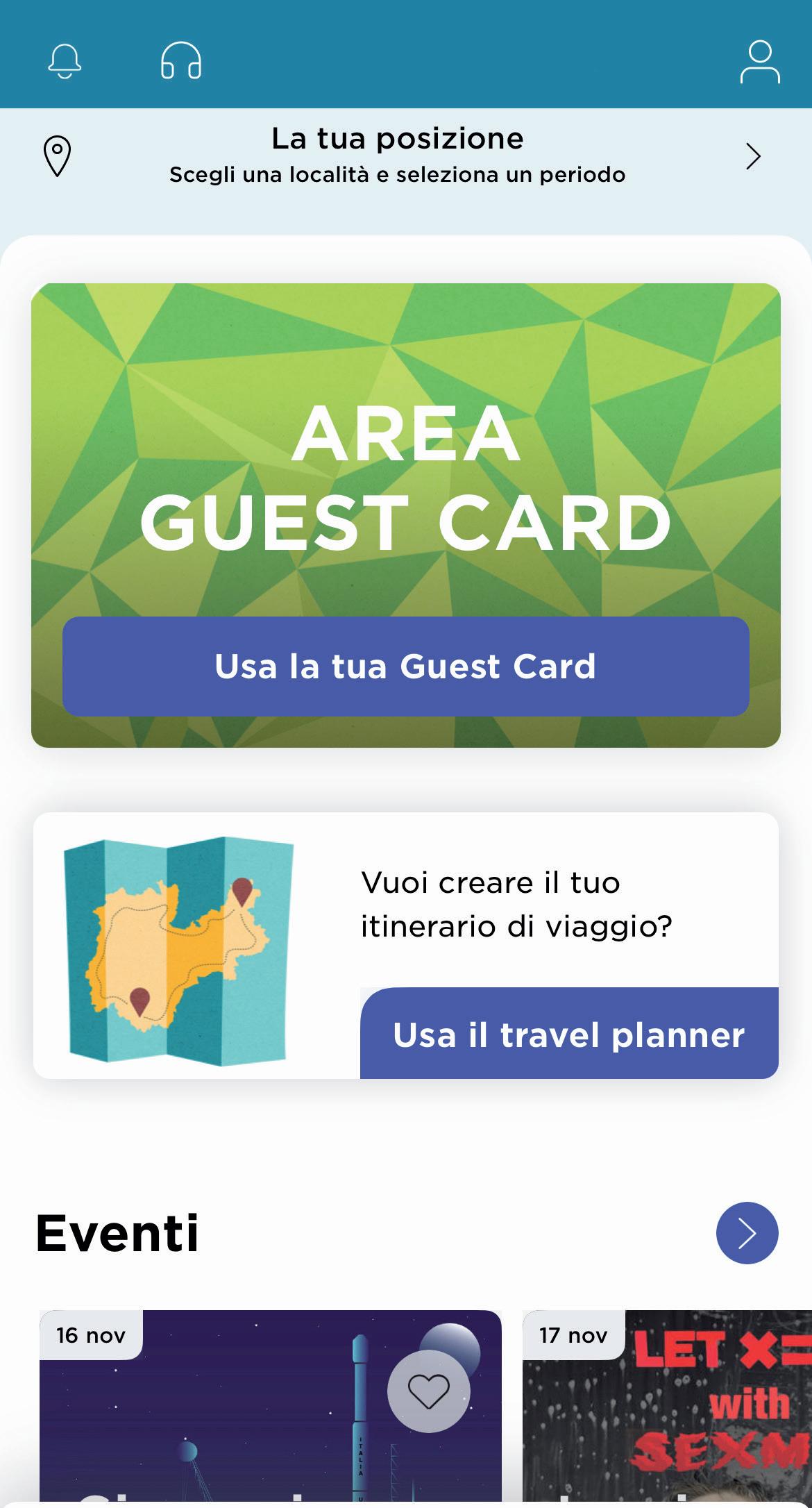Open Usa il travel planner
812x1508 pixels.
[568, 1034]
